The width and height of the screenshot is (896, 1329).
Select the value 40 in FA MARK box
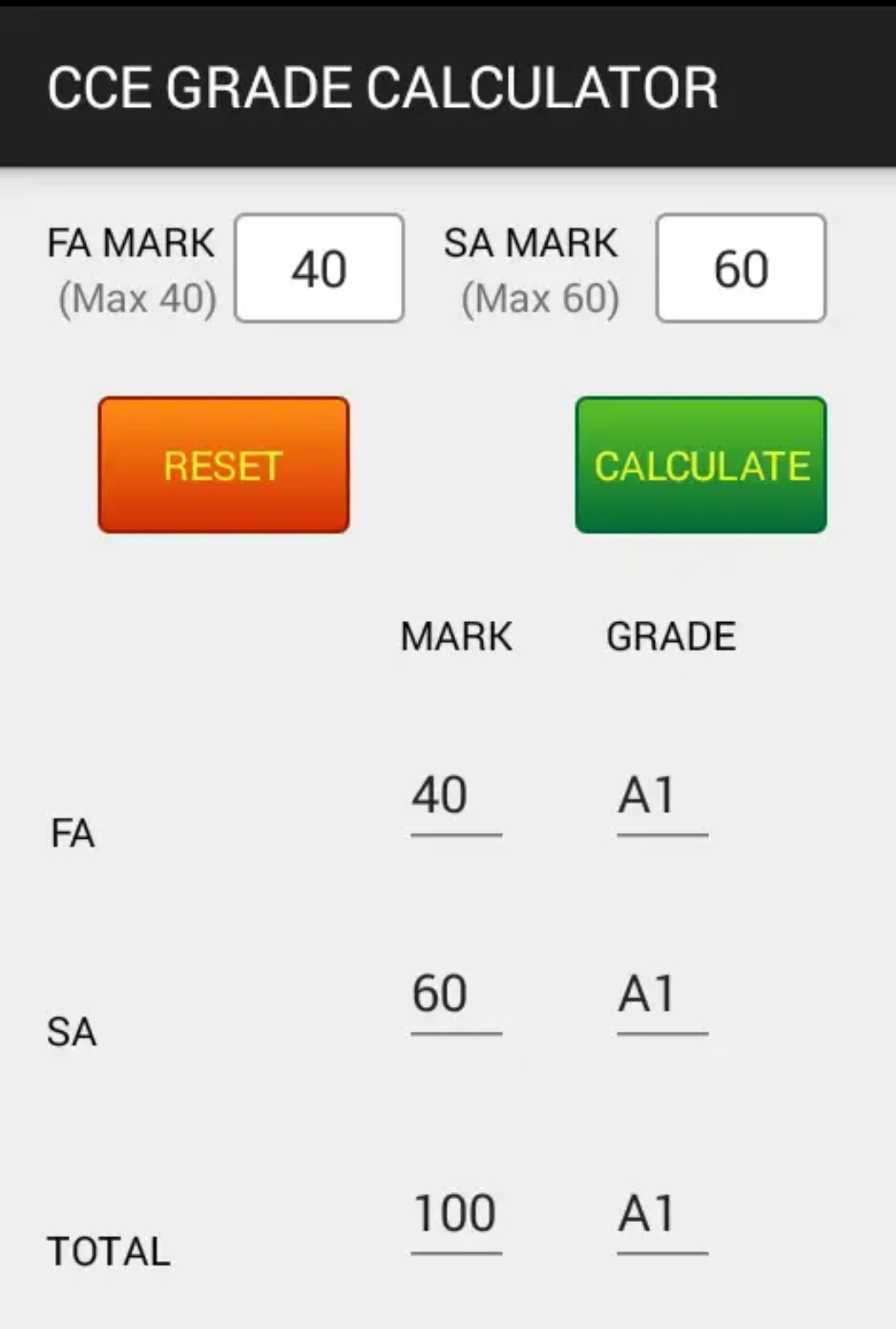point(320,268)
